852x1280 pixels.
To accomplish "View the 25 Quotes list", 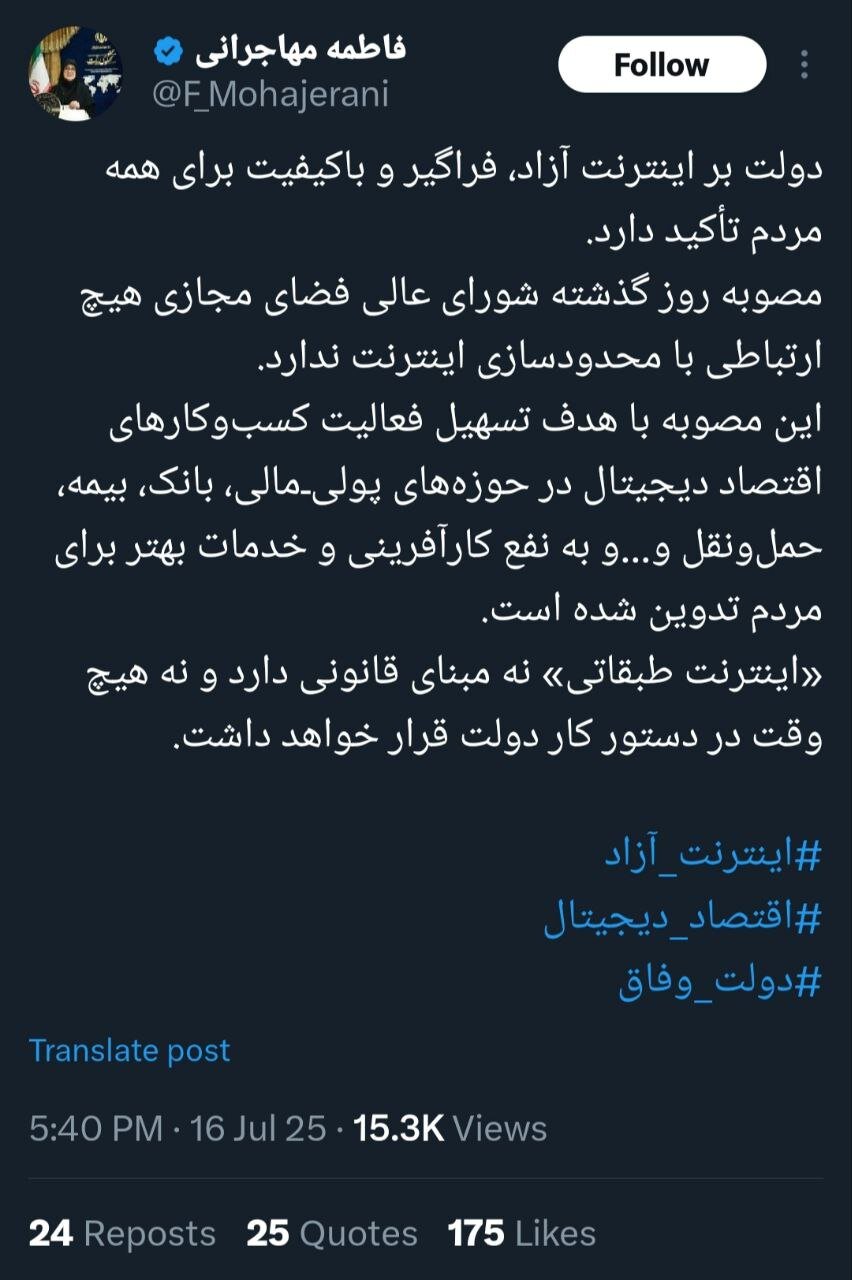I will pos(332,1234).
